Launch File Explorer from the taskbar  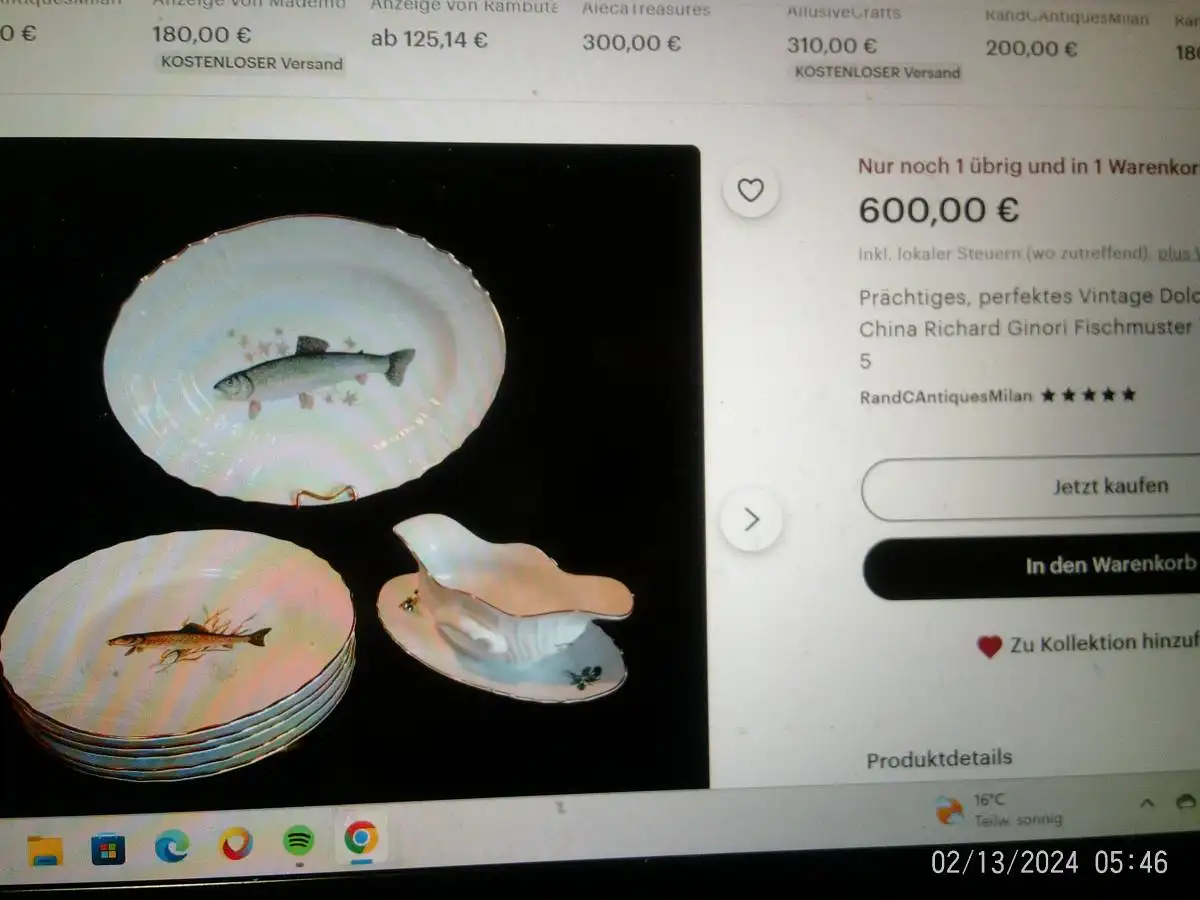point(45,850)
